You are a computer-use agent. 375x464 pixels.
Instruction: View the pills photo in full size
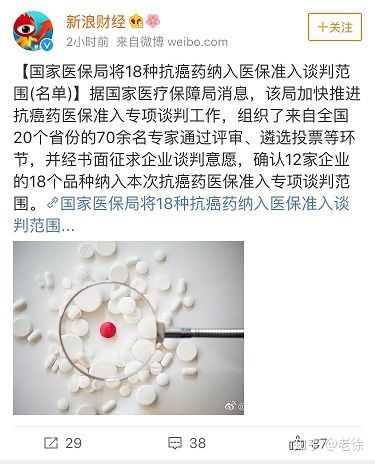(128, 328)
